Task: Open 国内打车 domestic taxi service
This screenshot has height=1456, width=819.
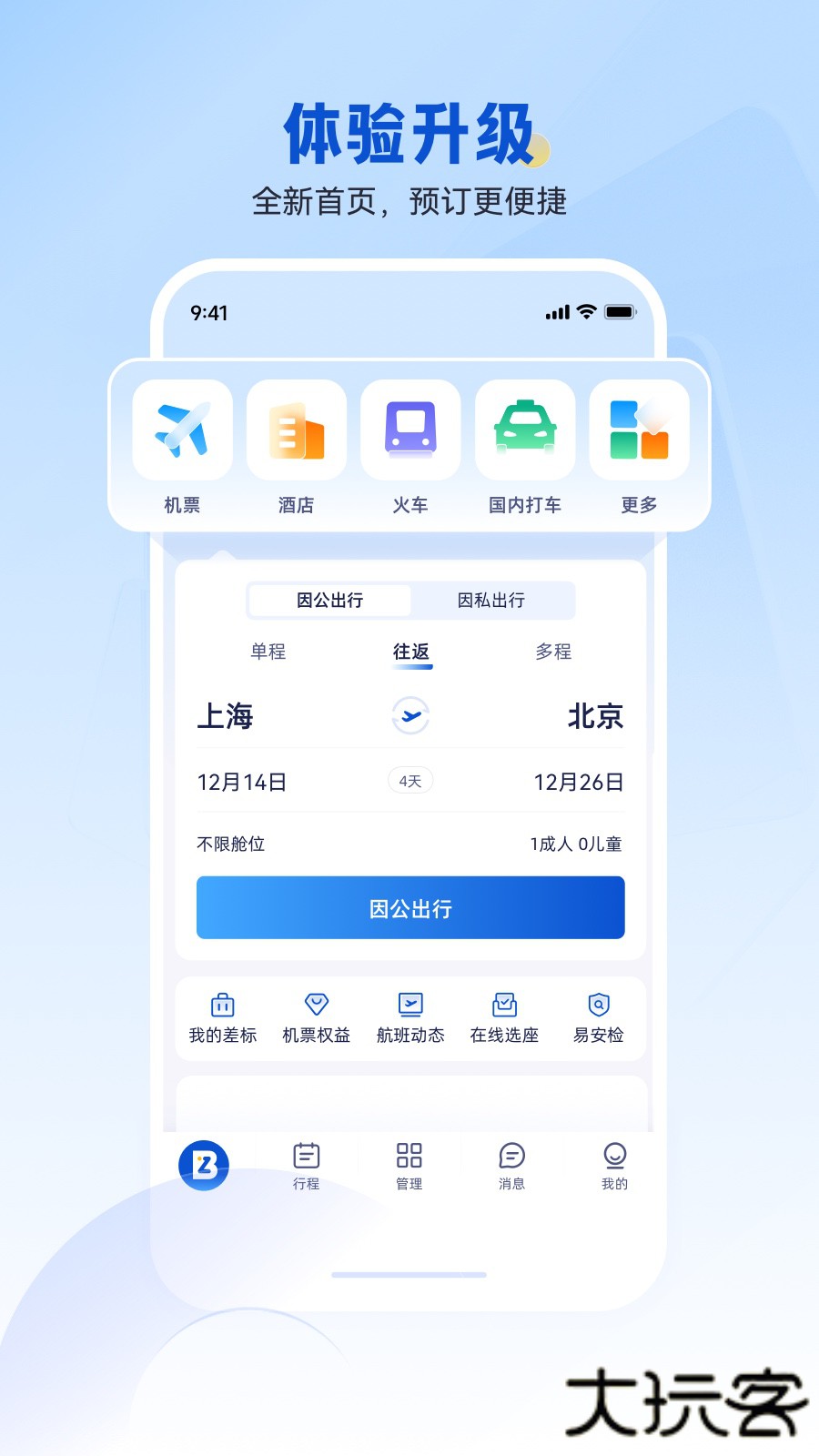Action: 525,431
